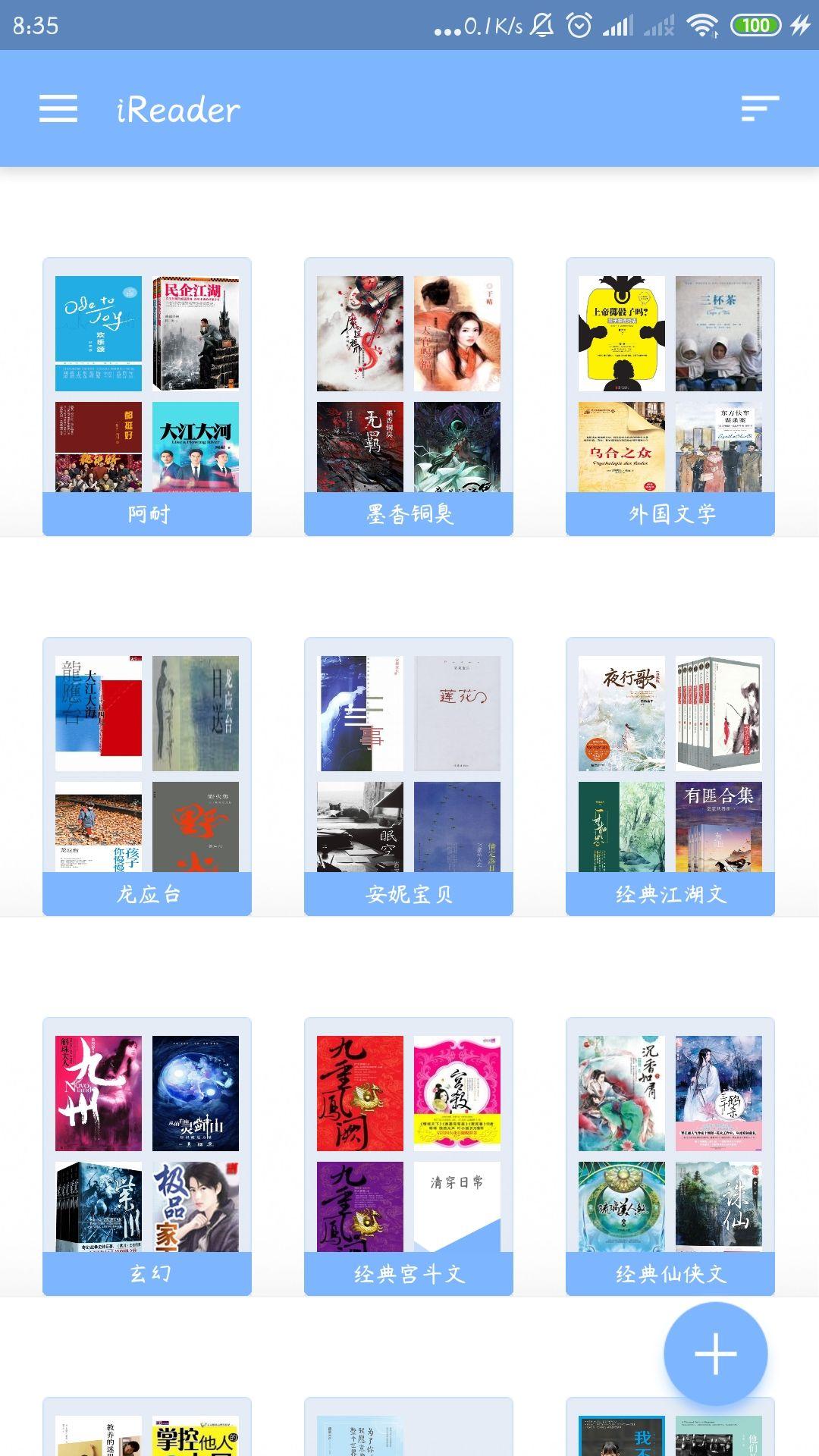
Task: Open the 阿耐 book folder
Action: 147,397
